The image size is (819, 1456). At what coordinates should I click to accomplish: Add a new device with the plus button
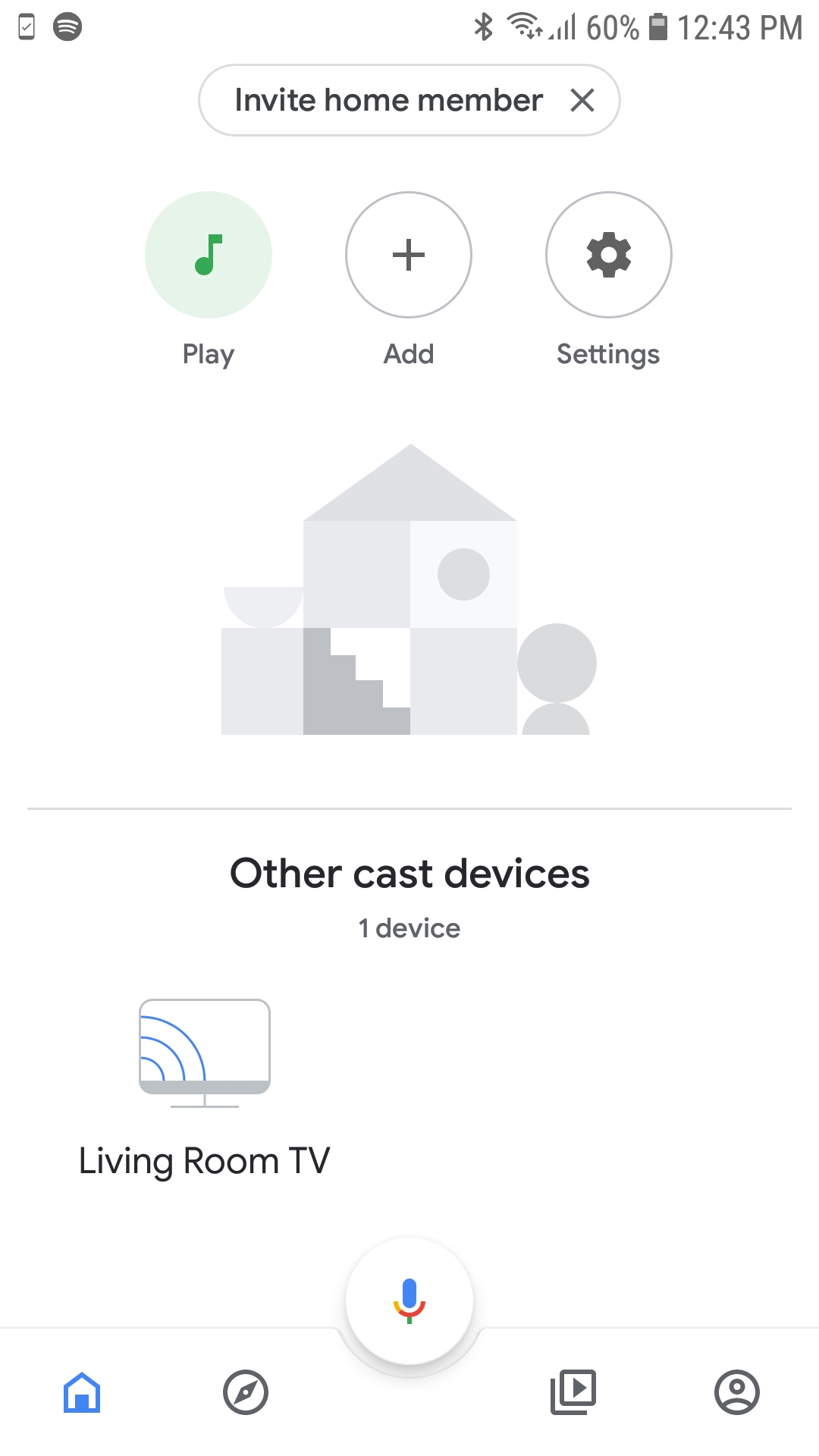(409, 255)
